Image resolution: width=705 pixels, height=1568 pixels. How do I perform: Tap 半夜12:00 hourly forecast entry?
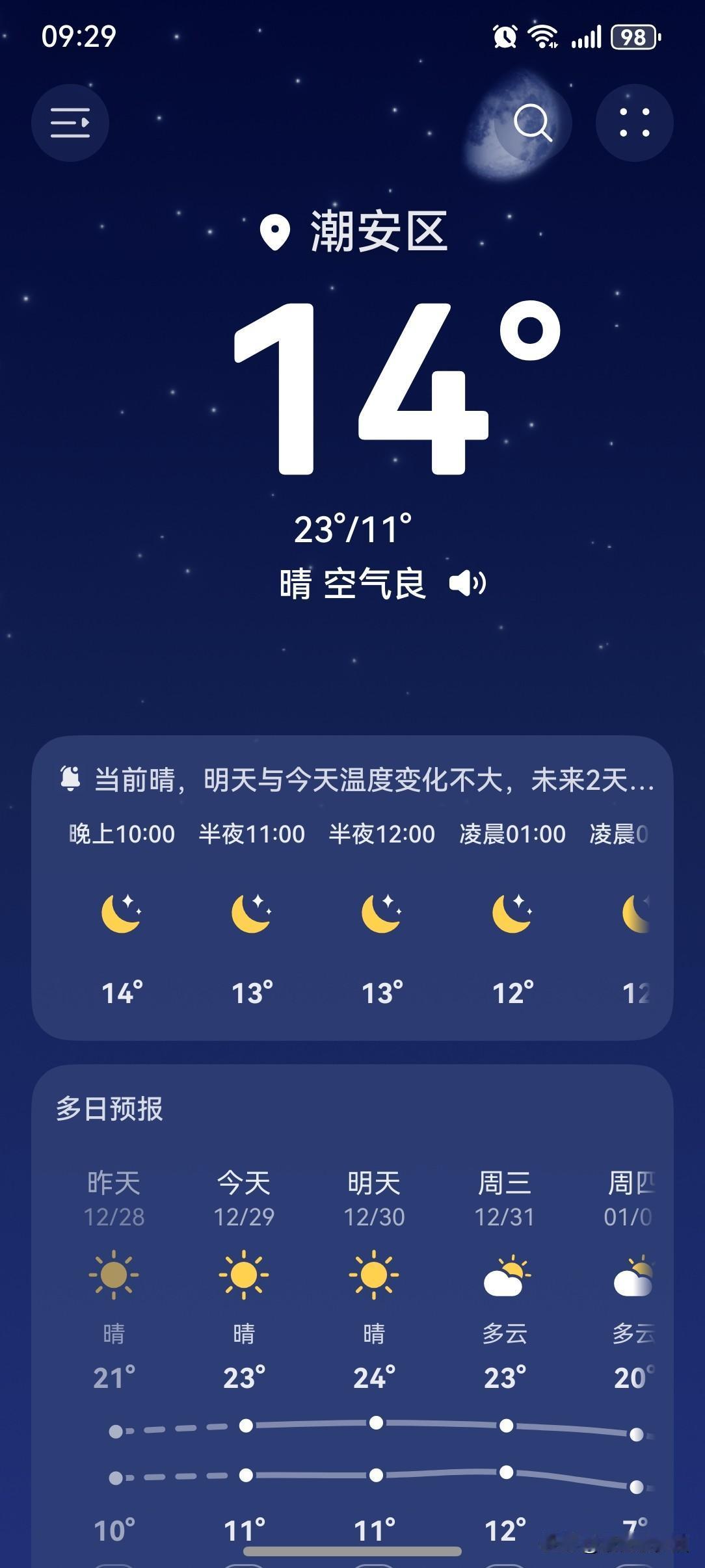pos(382,835)
